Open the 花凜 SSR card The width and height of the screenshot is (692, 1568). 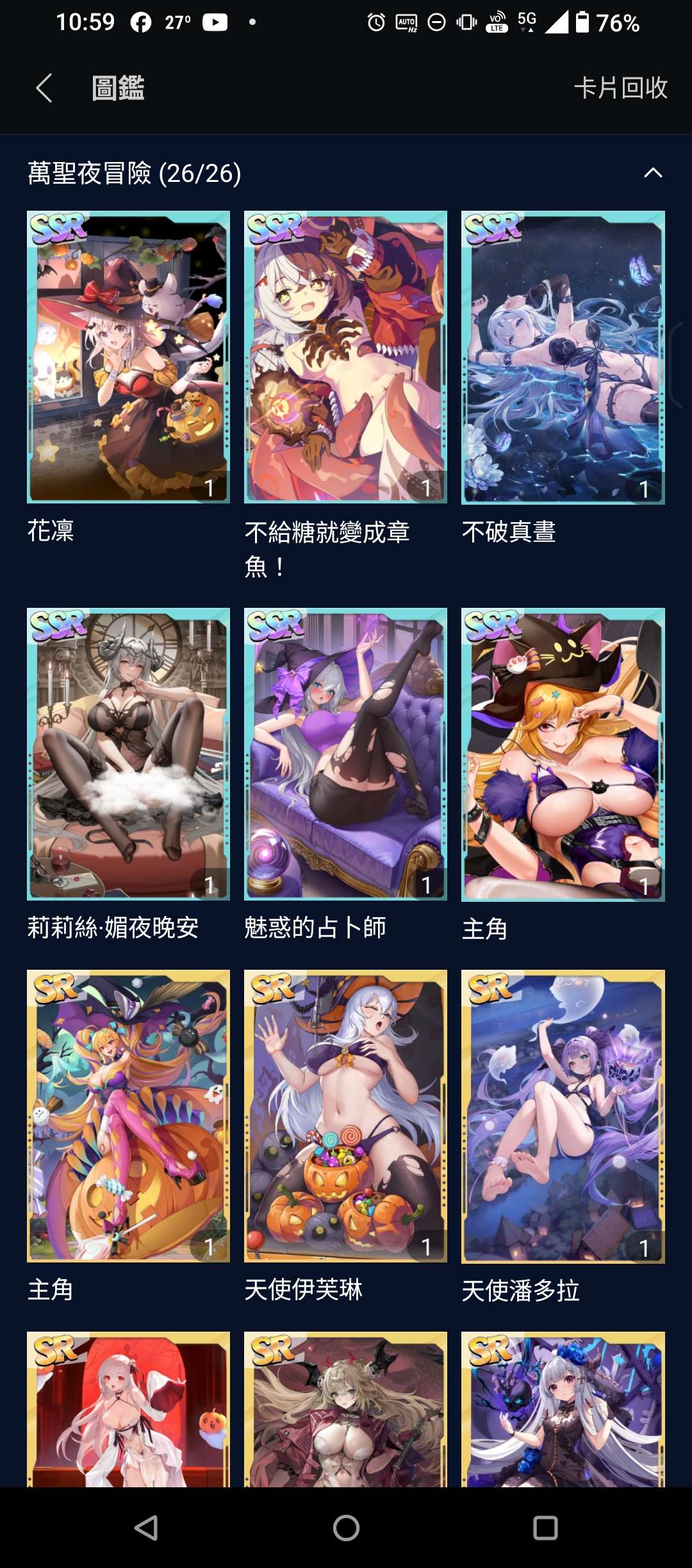(128, 357)
